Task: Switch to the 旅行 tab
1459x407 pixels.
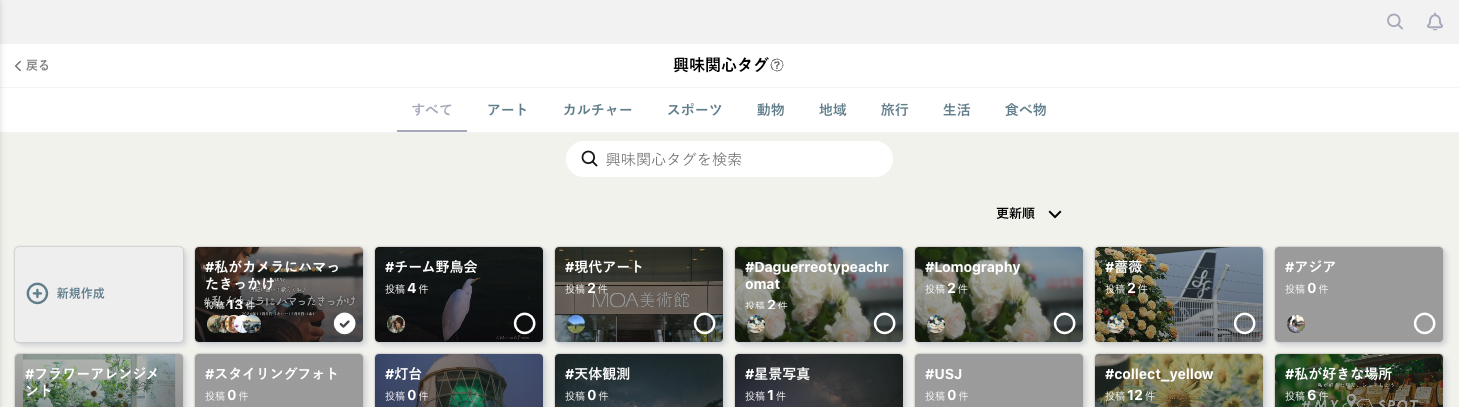Action: 894,110
